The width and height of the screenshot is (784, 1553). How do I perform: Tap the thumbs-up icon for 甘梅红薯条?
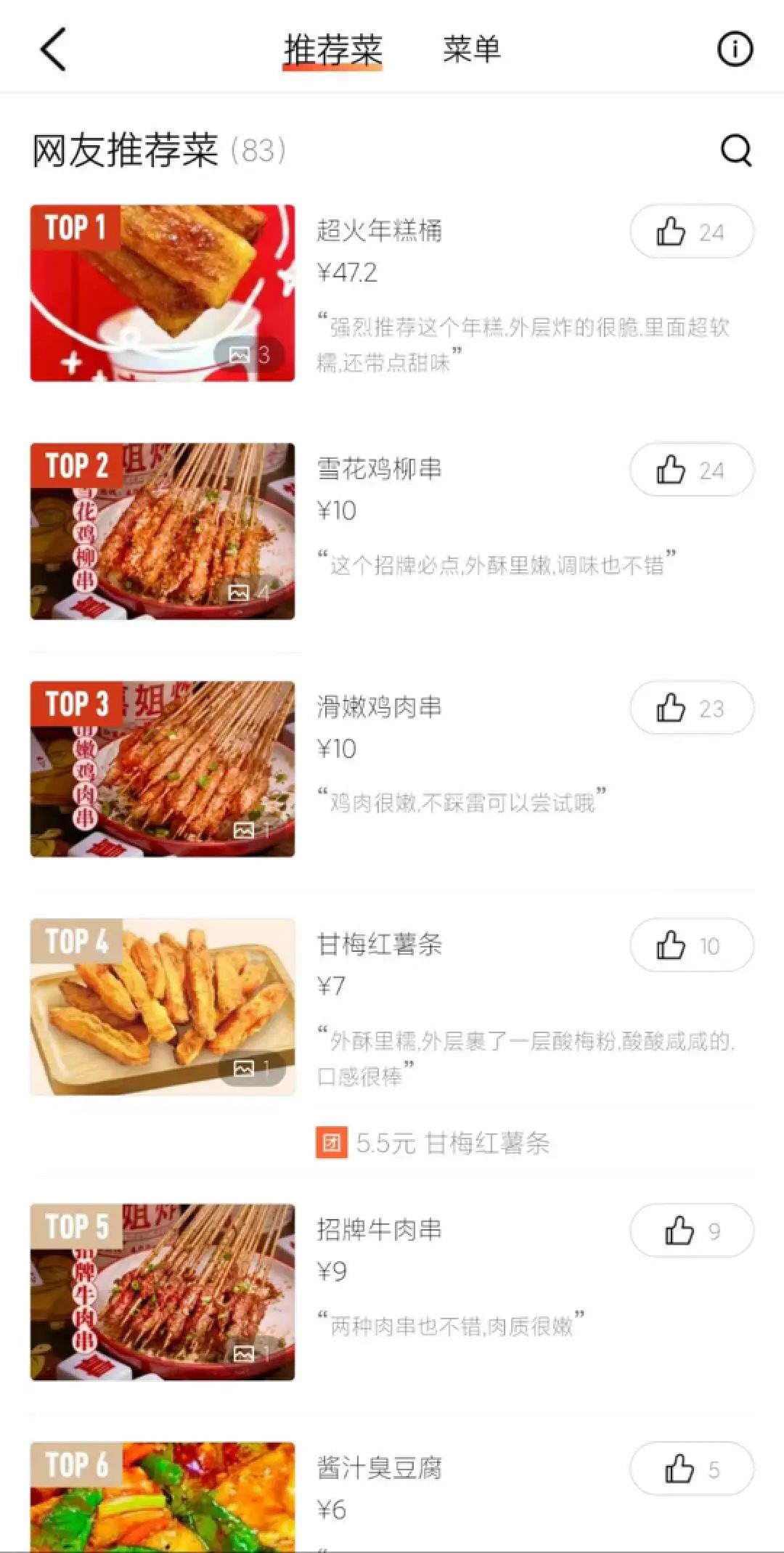coord(690,945)
